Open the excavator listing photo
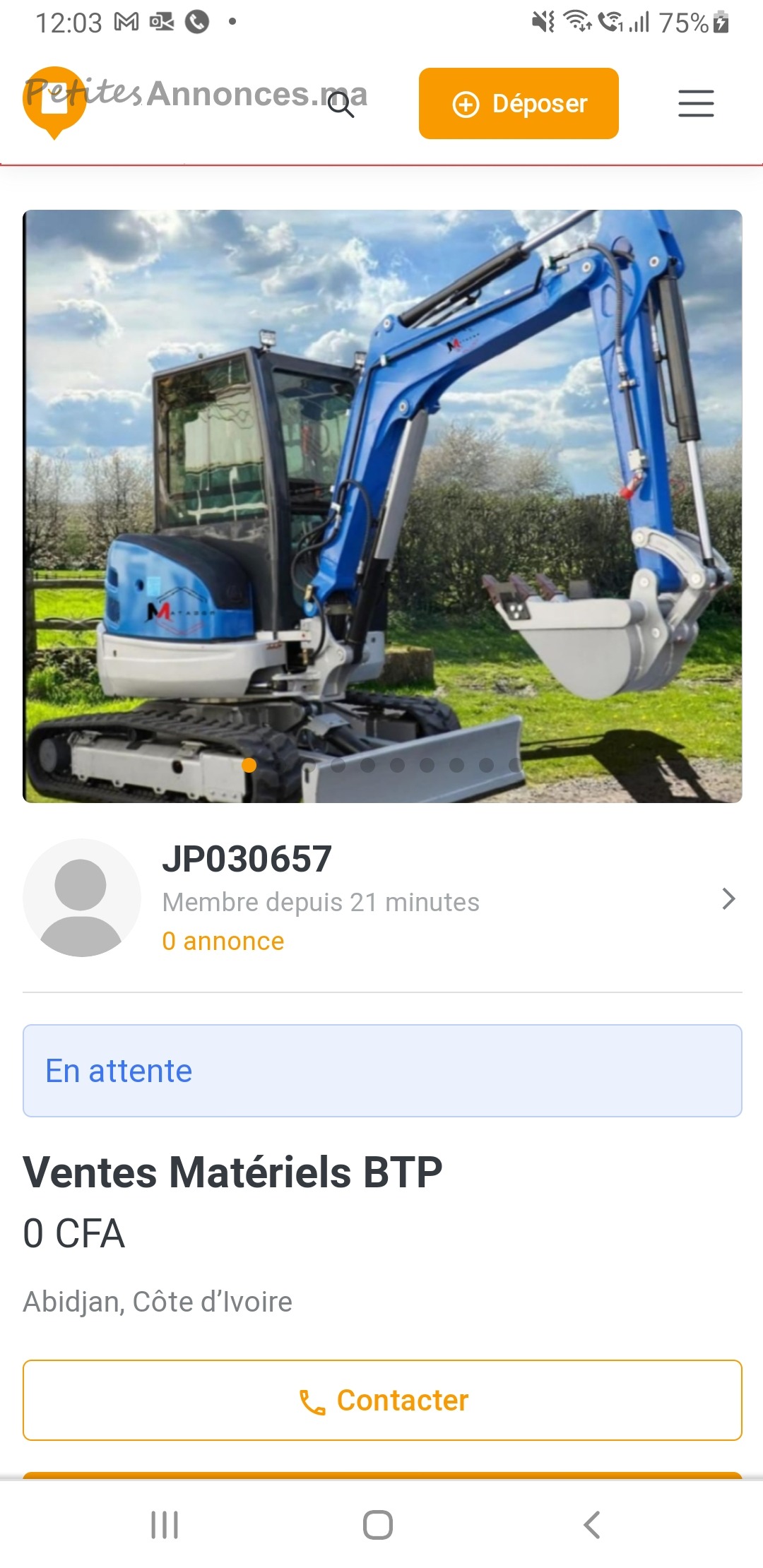The height and width of the screenshot is (1568, 763). (382, 506)
